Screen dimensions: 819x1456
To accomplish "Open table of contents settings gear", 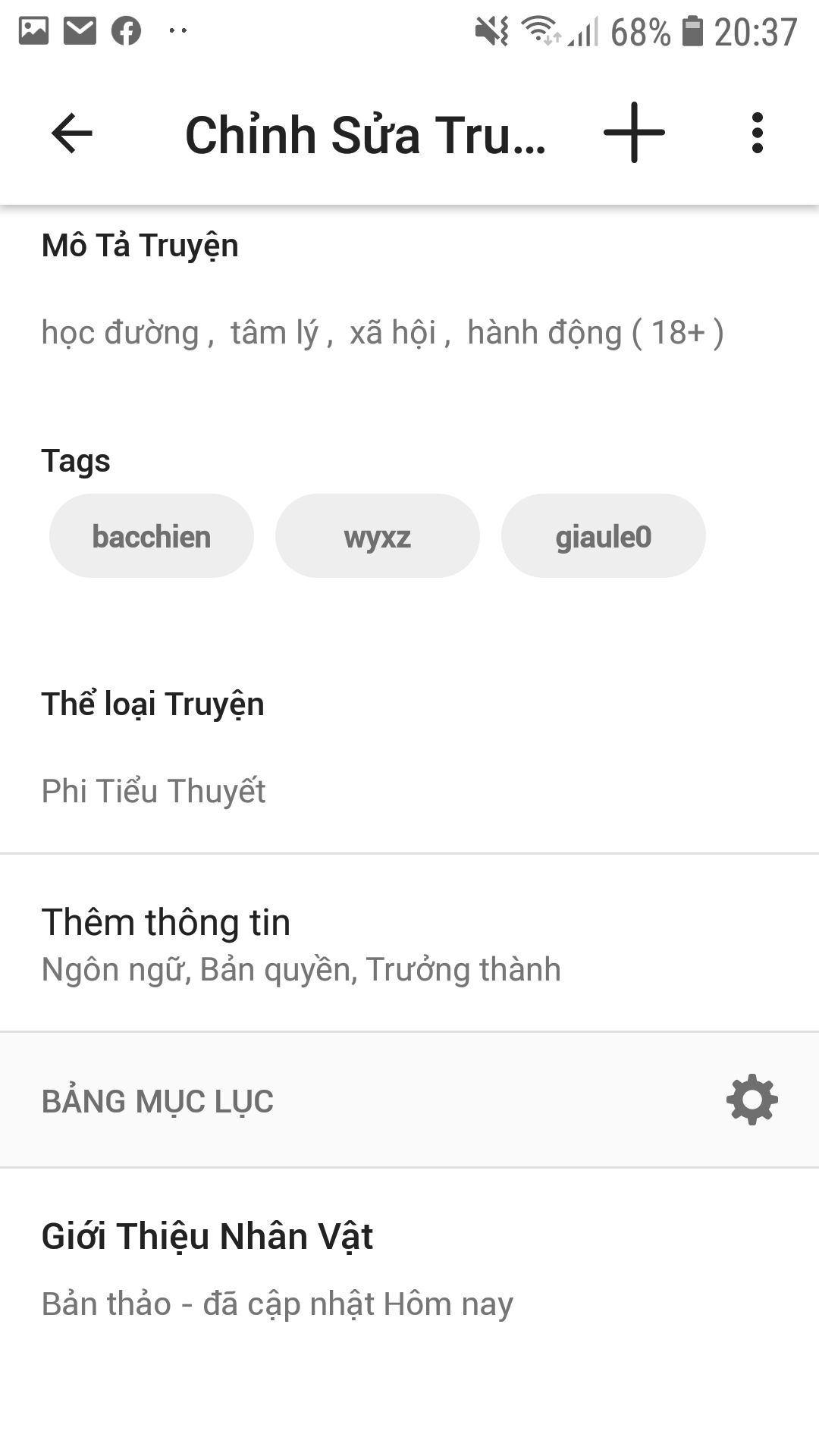I will 752,1100.
